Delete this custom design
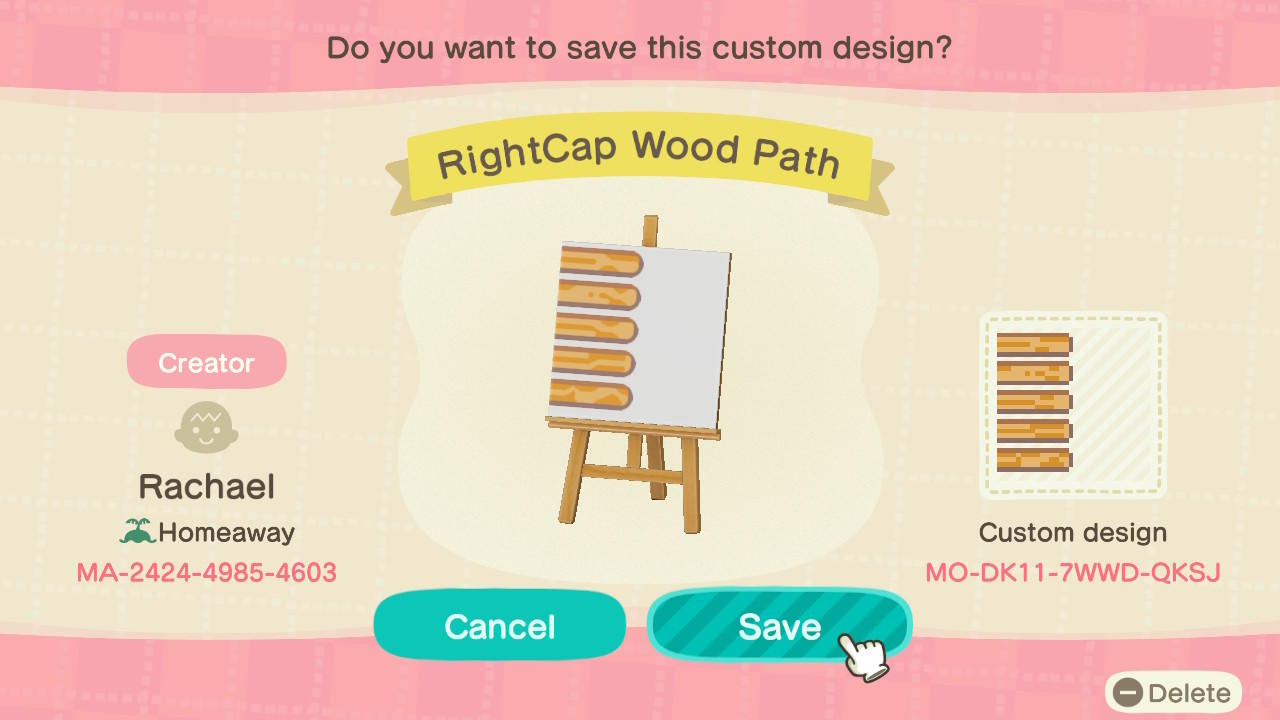1280x720 pixels. tap(1174, 693)
